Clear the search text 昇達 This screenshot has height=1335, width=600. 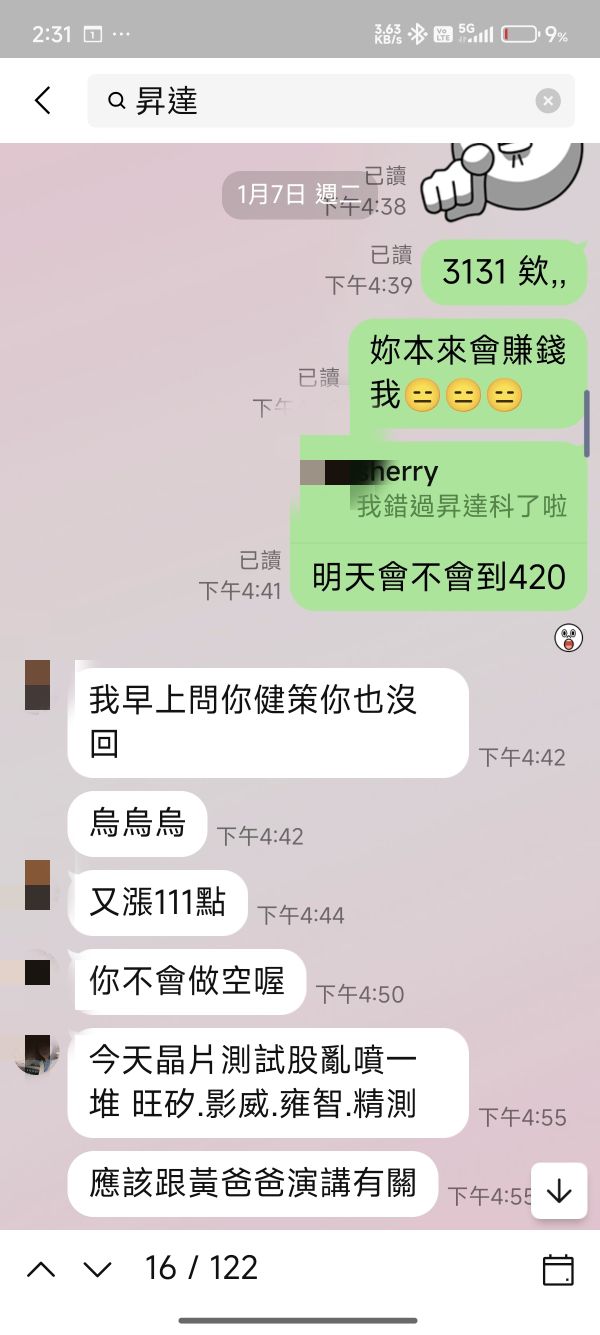[547, 100]
